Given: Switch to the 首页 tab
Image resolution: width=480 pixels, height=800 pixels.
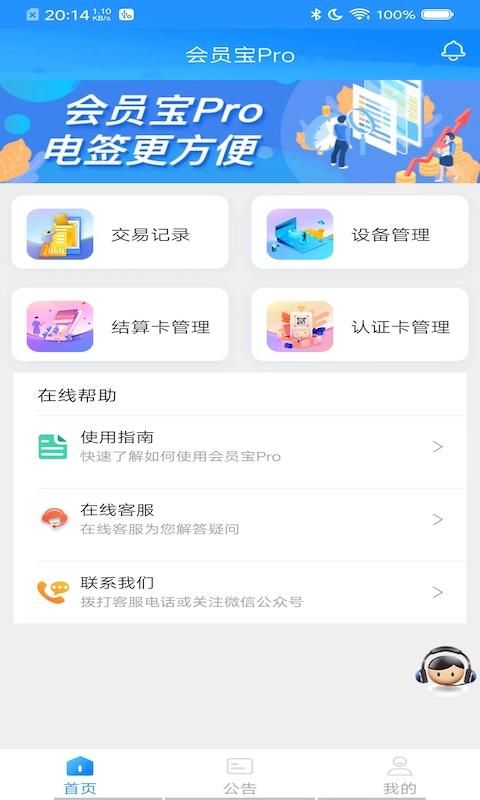Looking at the screenshot, I should (80, 775).
